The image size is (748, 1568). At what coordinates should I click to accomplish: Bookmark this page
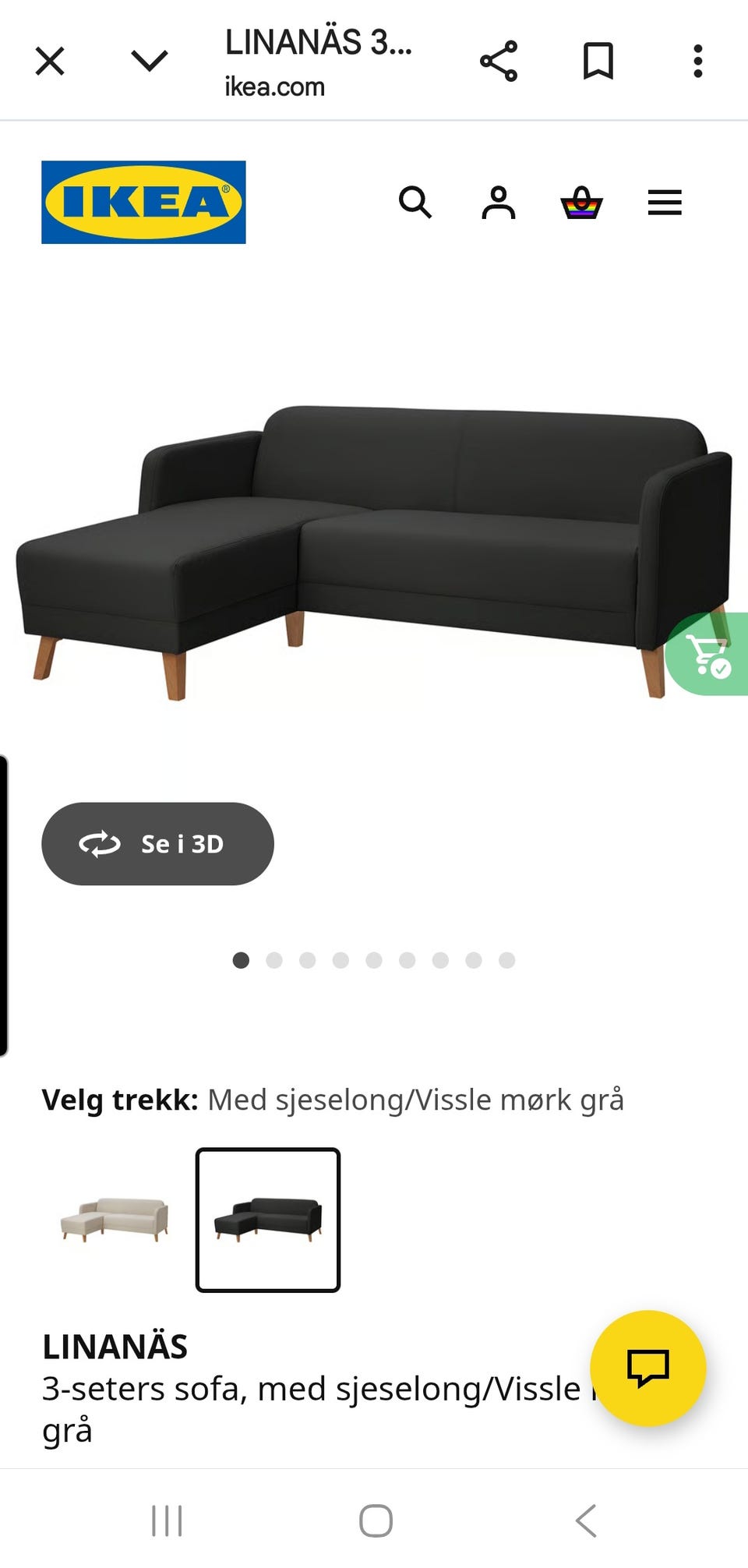tap(598, 61)
